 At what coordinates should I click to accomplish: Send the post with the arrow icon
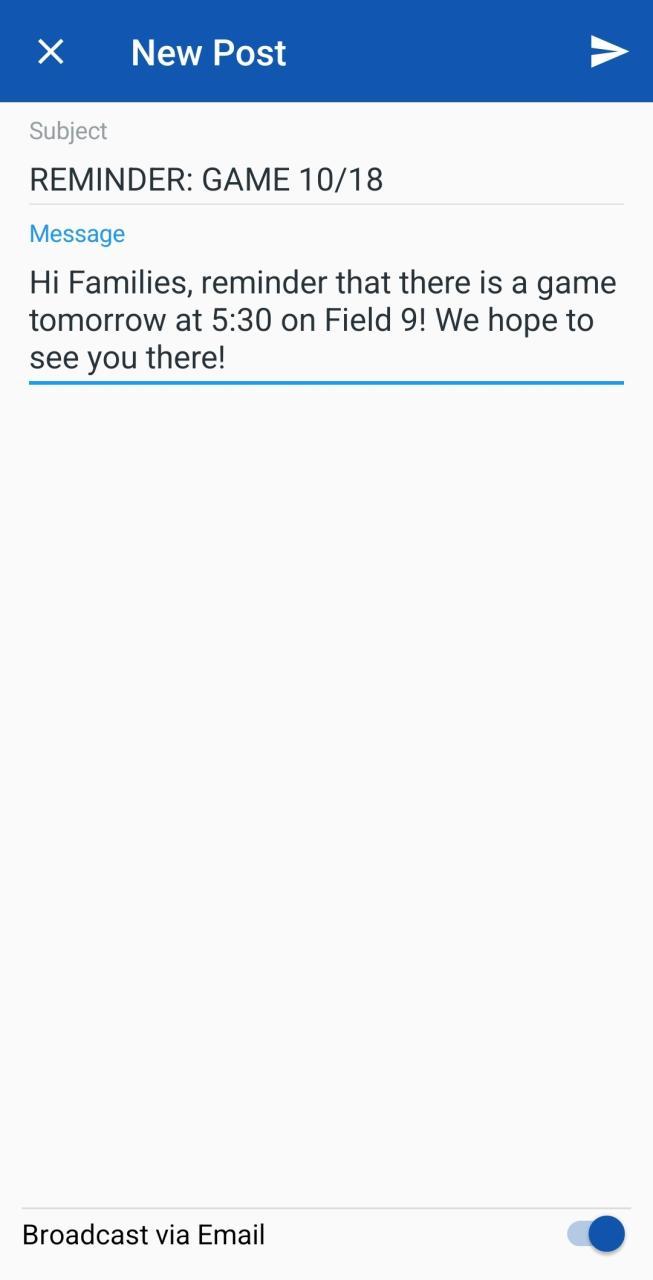click(x=608, y=52)
